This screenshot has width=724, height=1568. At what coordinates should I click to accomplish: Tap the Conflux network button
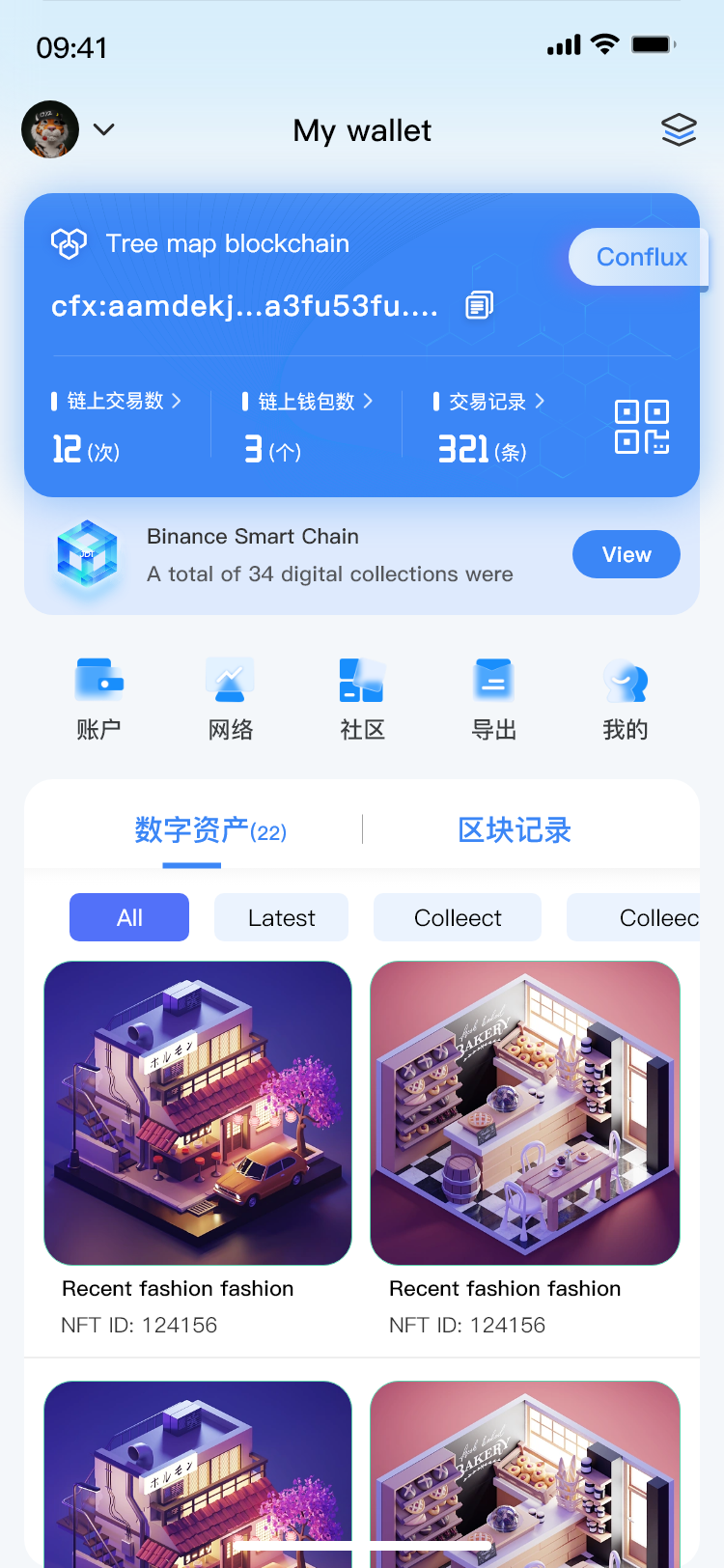pos(640,257)
